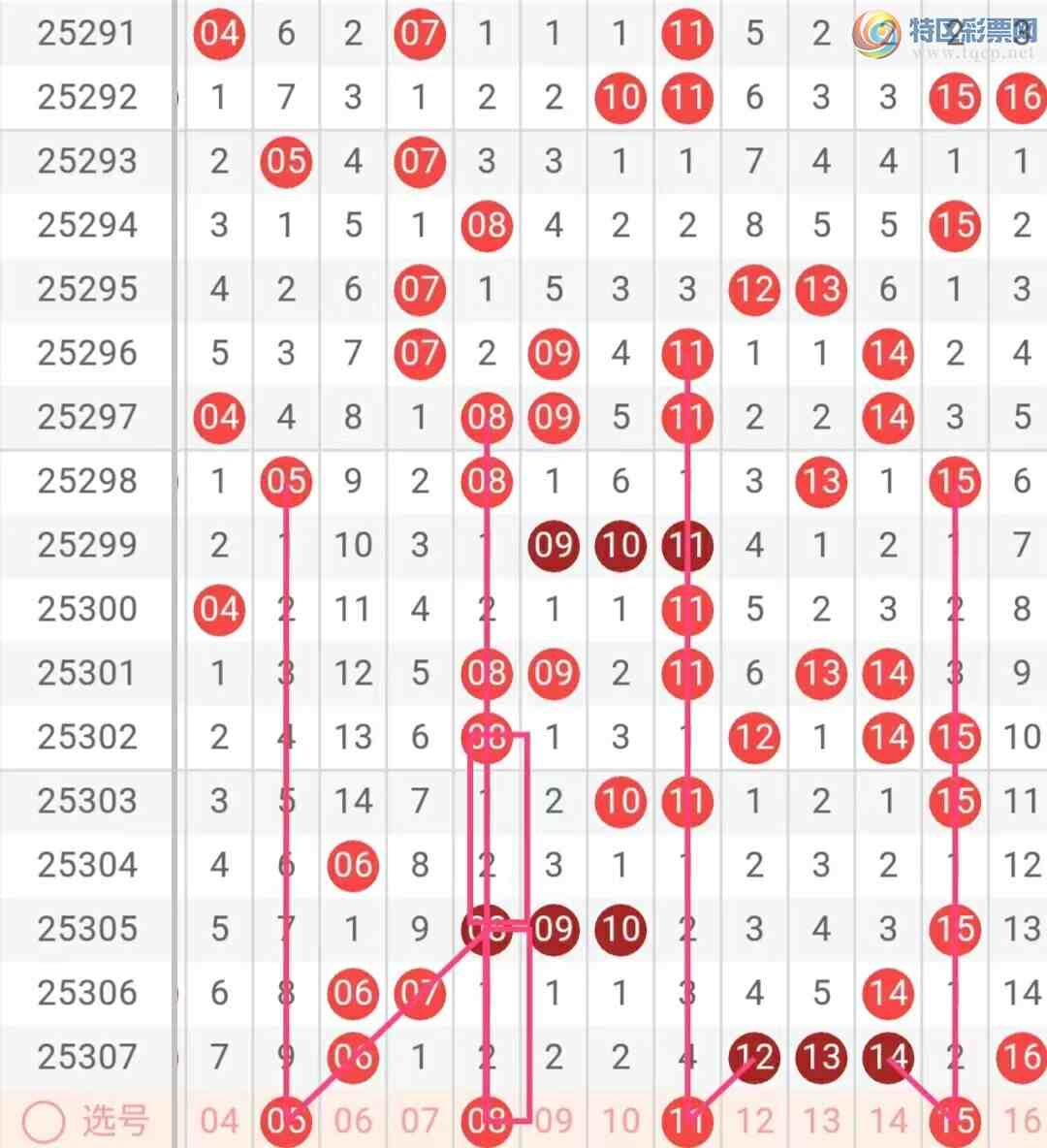Select number 16 in the pick row
Screen dimensions: 1047x1148
pos(1021,1121)
